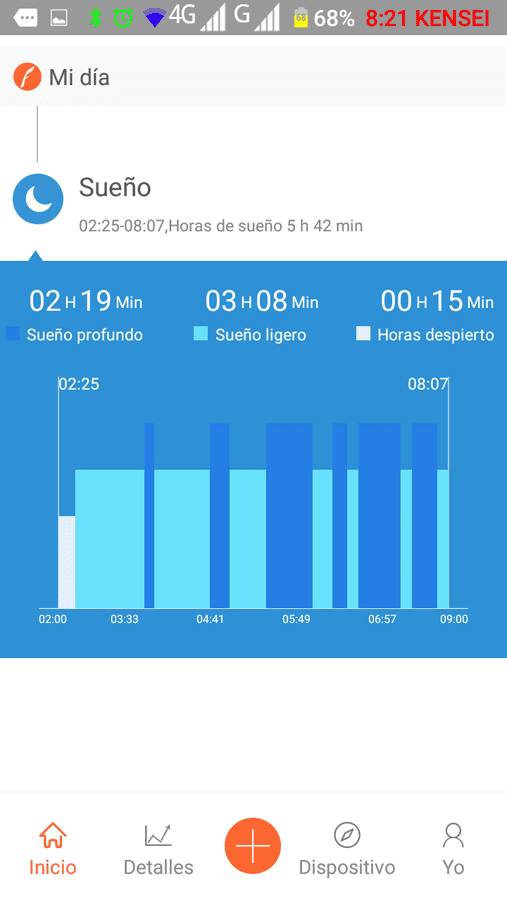Open the Yo profile tab

453,848
